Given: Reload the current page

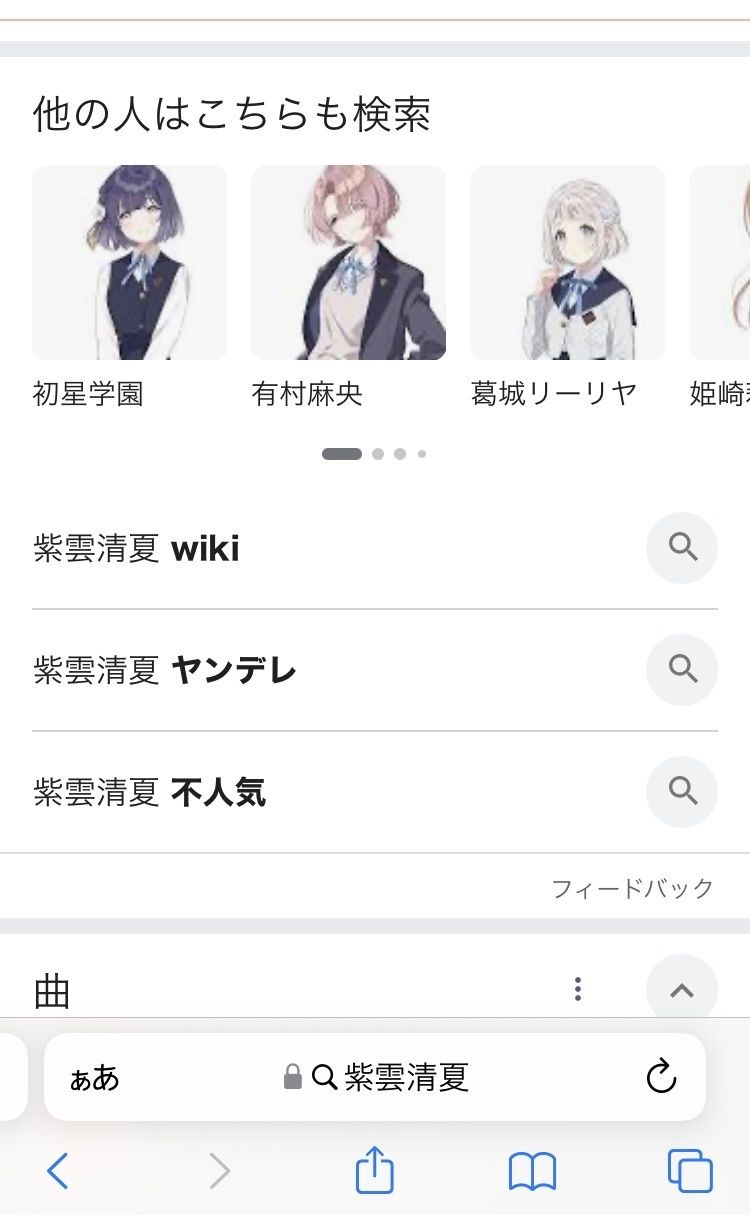Looking at the screenshot, I should coord(661,1077).
